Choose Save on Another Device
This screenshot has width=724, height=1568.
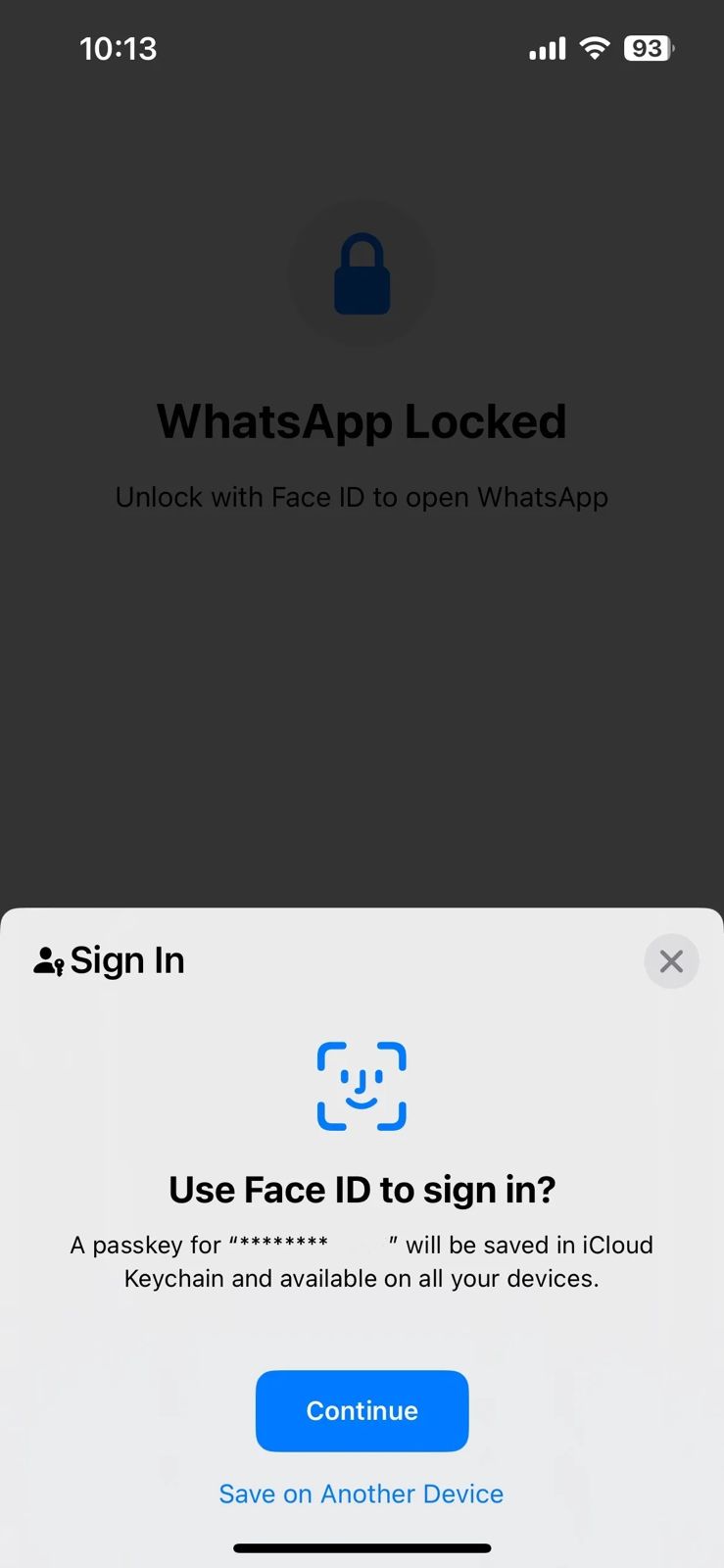pos(362,1494)
